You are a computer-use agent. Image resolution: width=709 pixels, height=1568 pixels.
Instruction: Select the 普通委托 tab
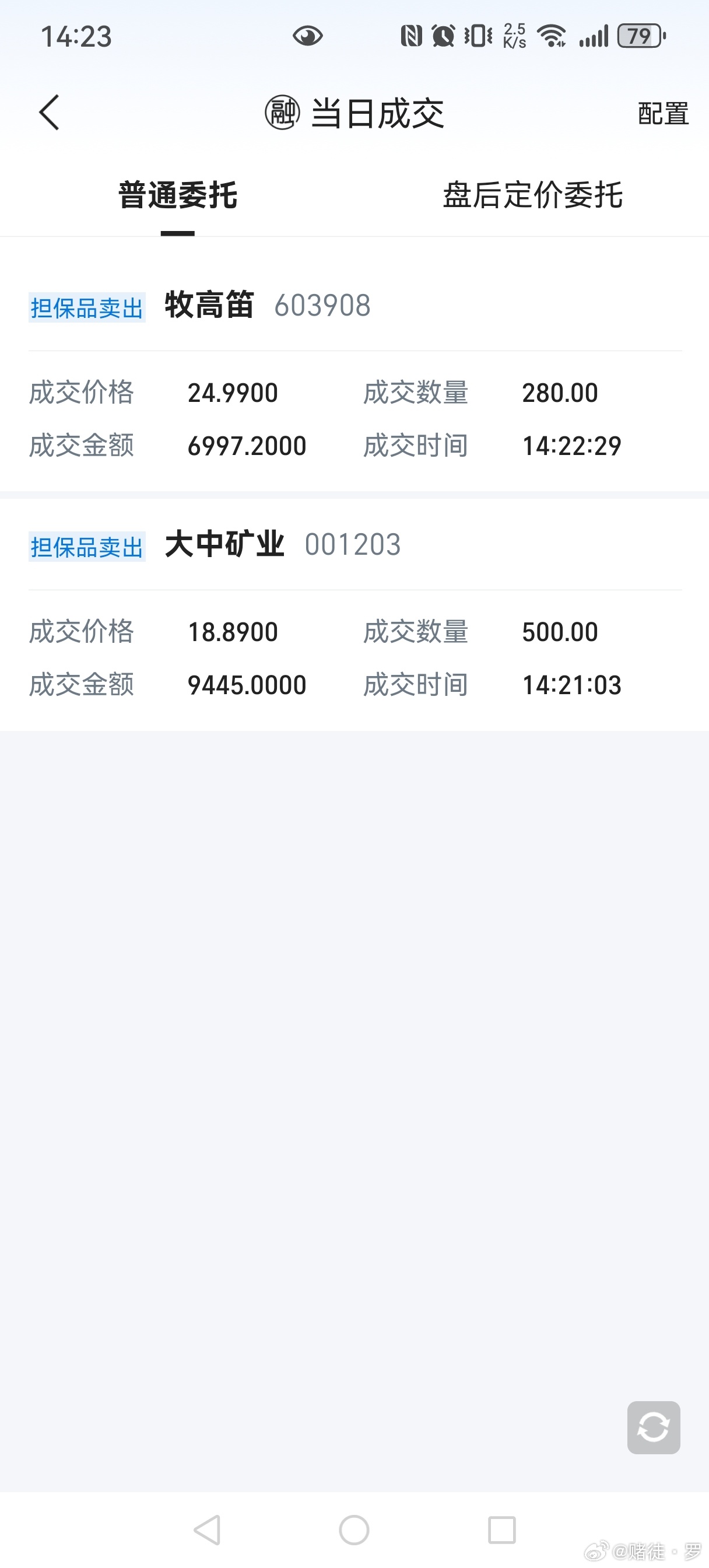pos(177,196)
